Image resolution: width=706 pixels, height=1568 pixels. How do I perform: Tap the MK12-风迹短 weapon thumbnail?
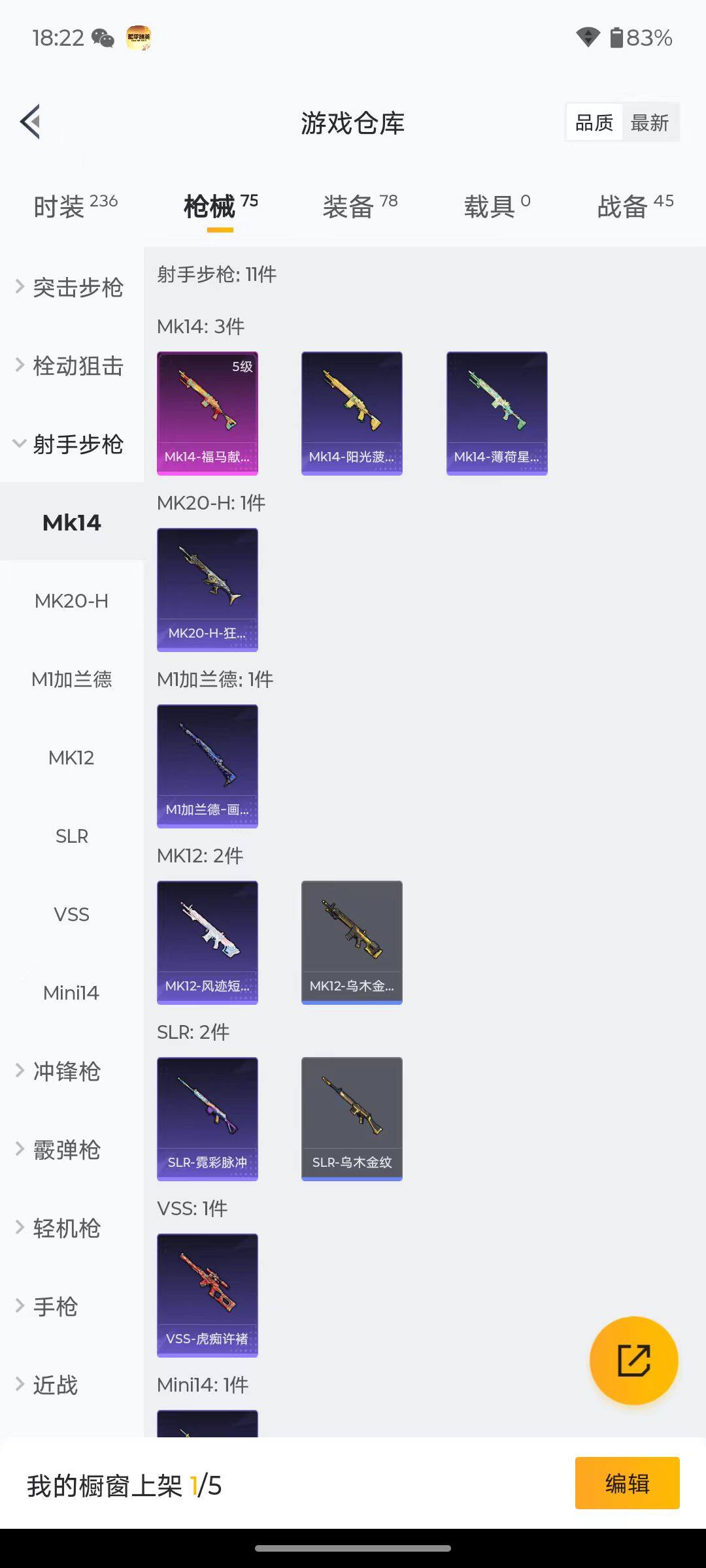(207, 942)
